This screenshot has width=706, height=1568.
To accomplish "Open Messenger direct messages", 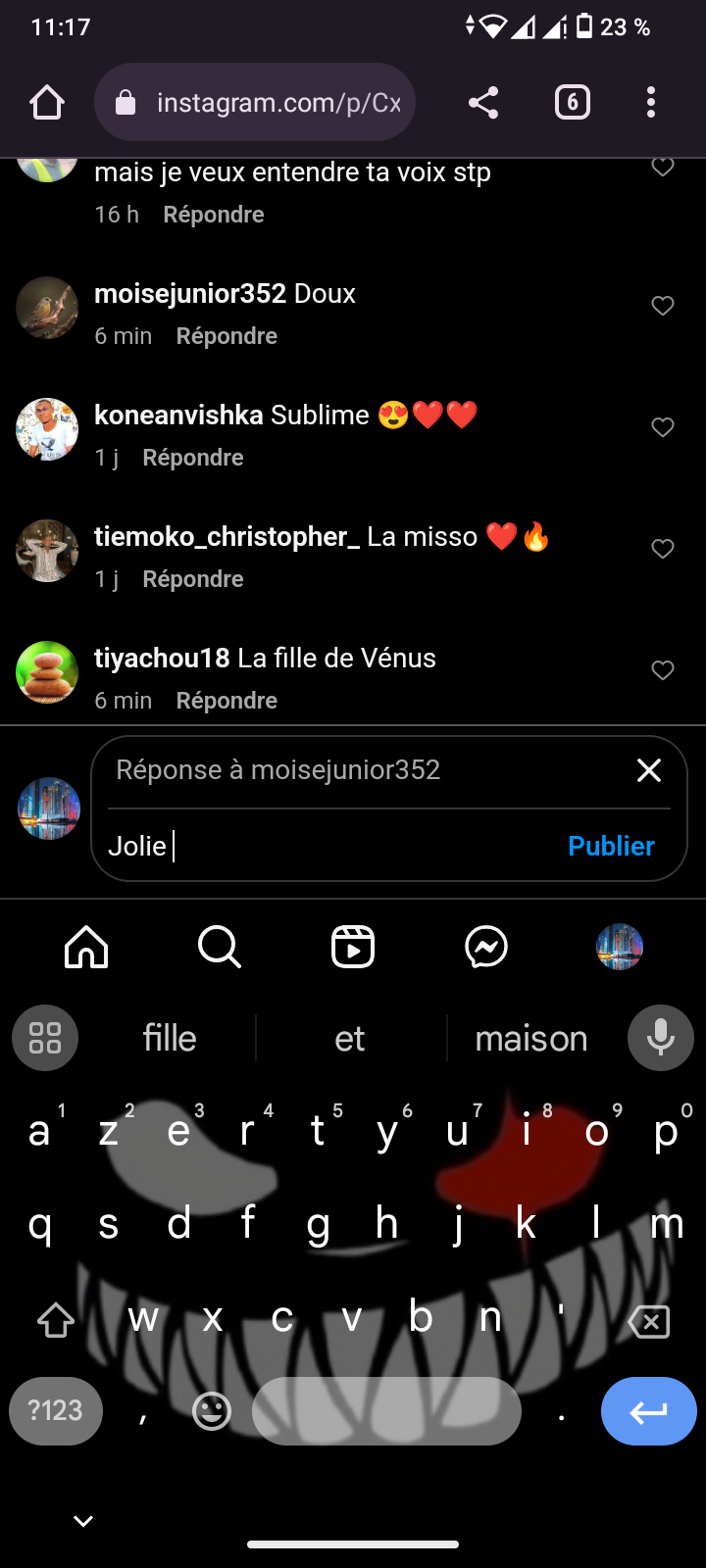I will [x=486, y=948].
